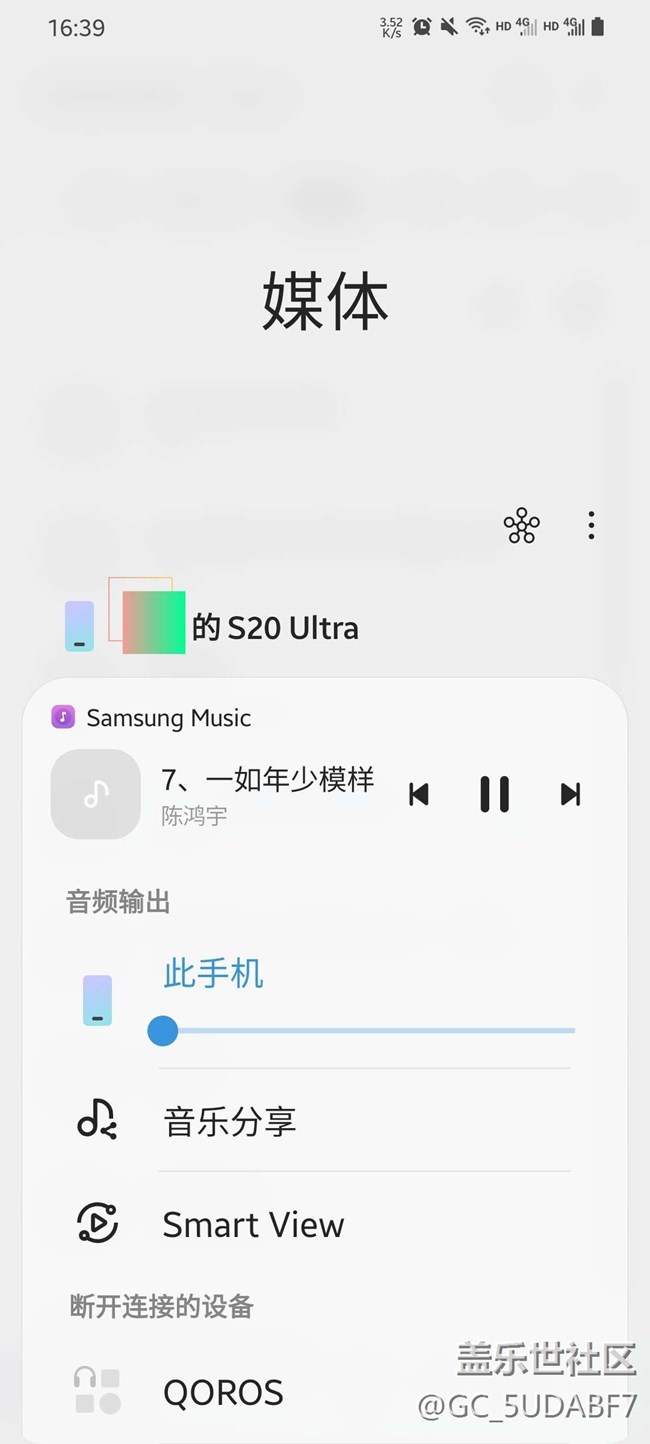
Task: Select 此手机 as audio output
Action: point(213,973)
